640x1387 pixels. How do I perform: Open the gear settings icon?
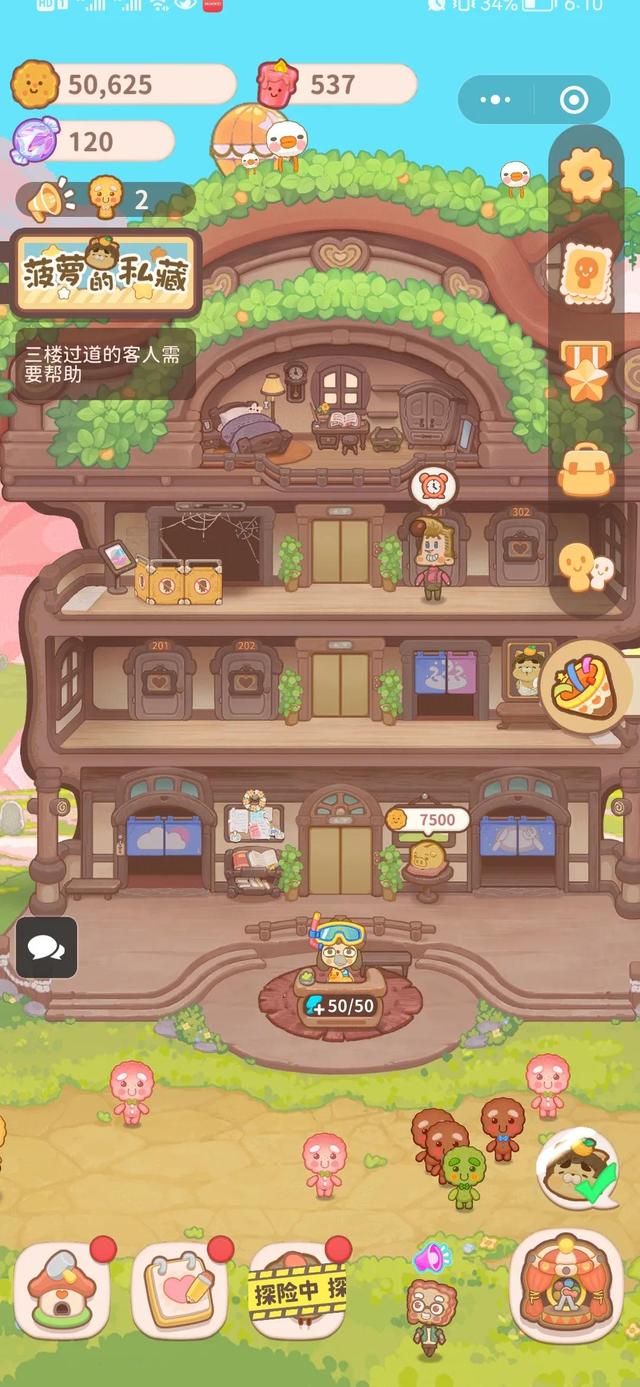(x=585, y=176)
